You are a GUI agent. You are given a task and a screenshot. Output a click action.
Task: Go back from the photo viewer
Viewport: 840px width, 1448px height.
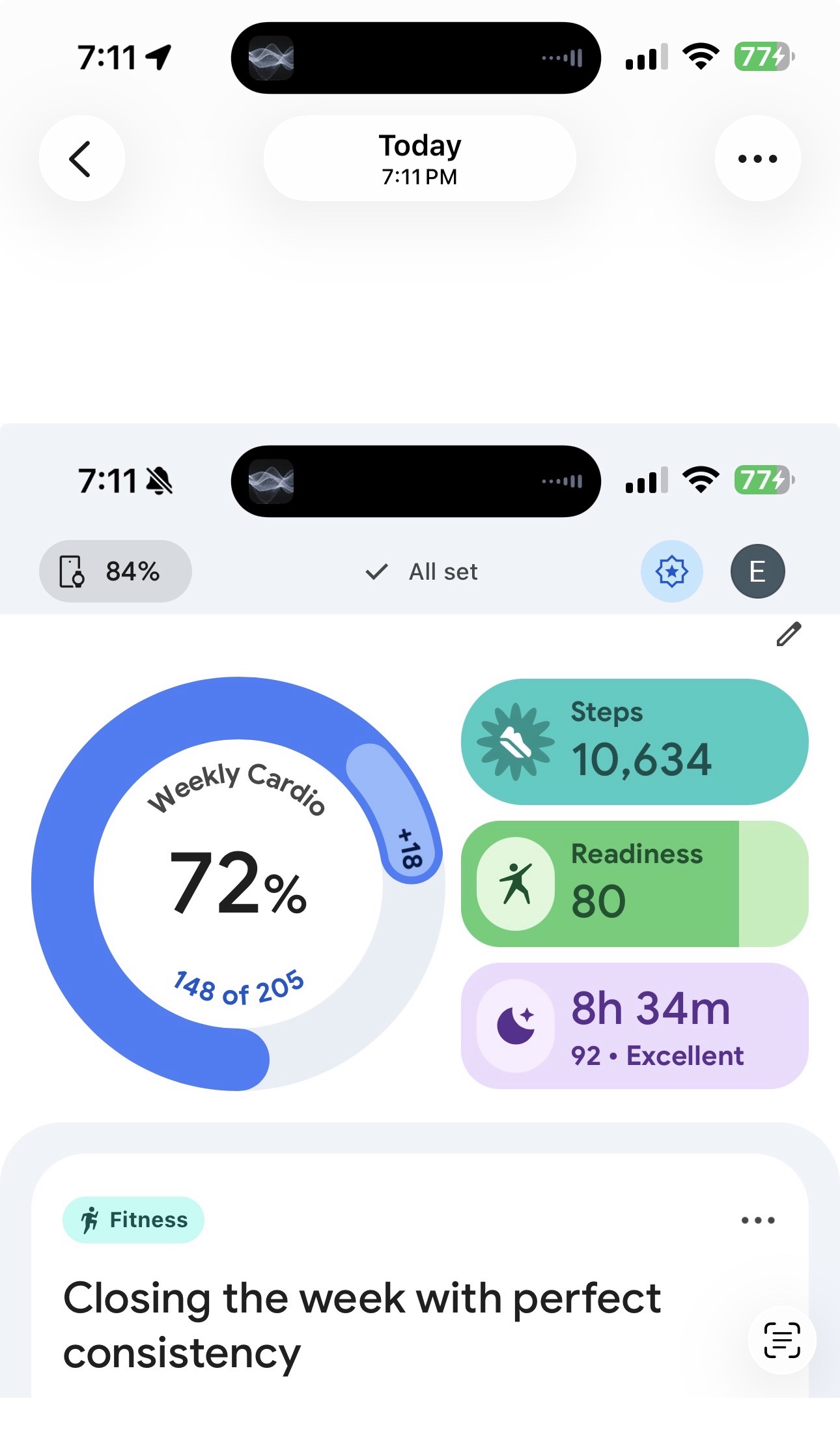[x=81, y=159]
